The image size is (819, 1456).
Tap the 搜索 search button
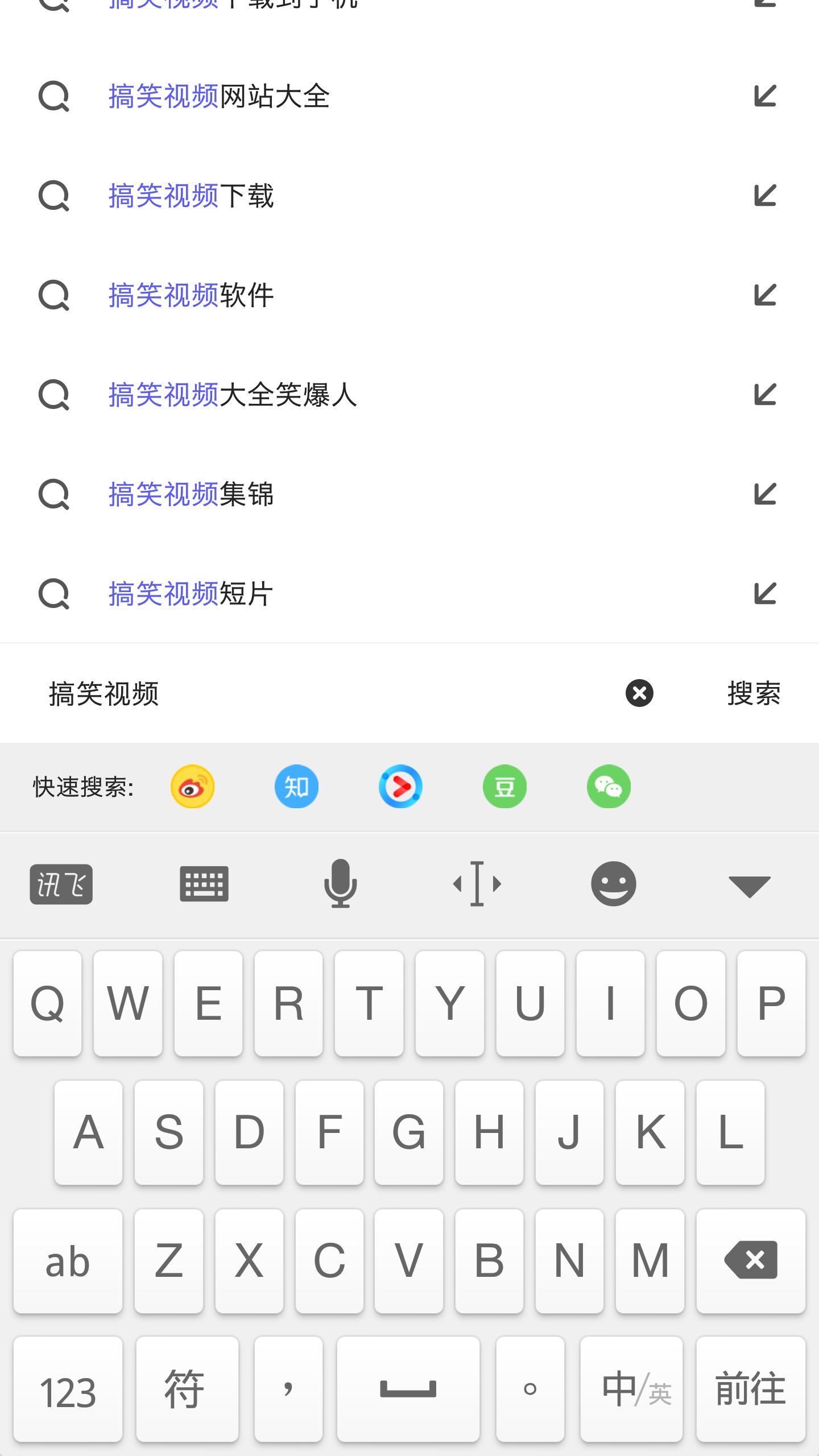[x=754, y=694]
